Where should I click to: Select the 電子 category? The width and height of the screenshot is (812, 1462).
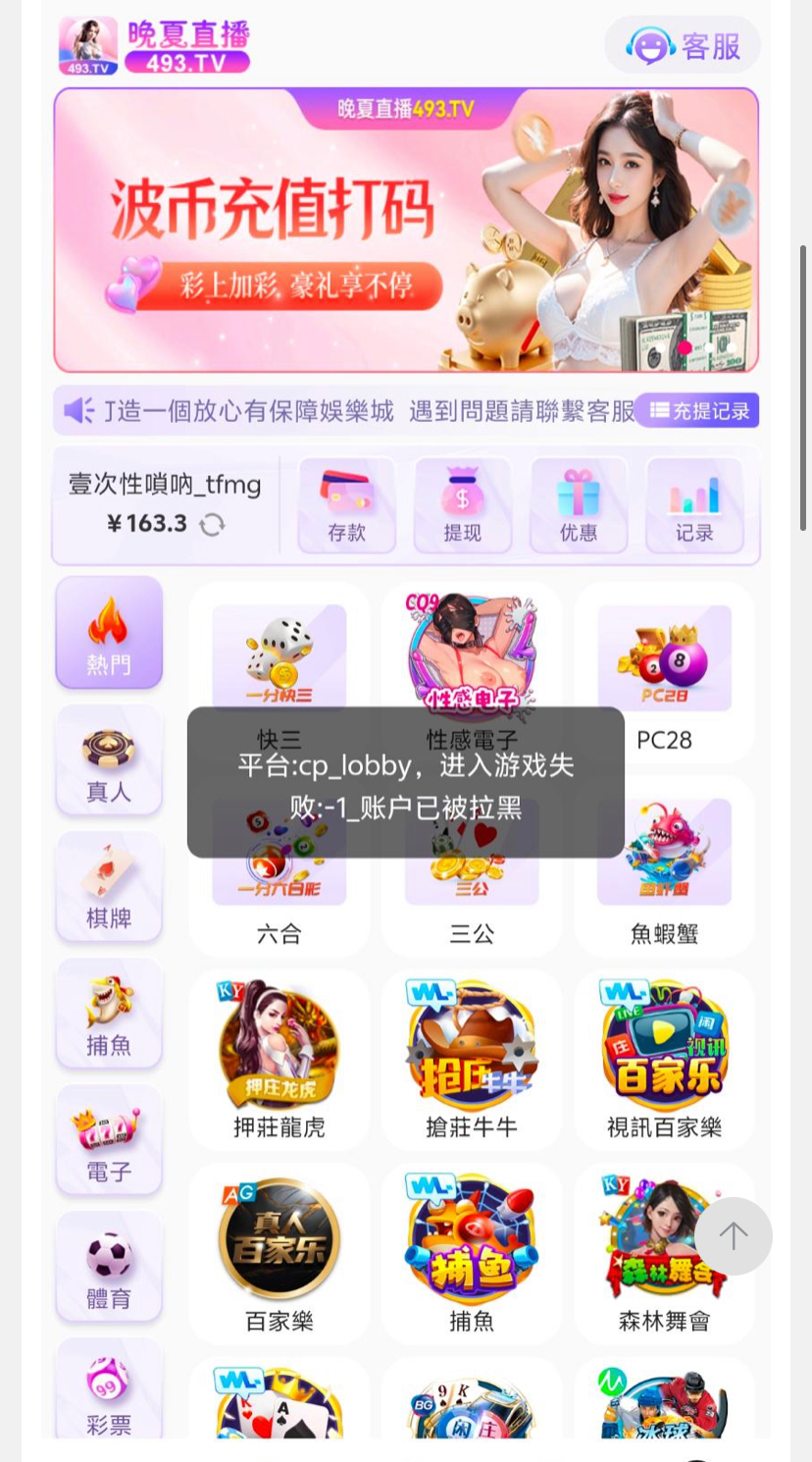109,1141
